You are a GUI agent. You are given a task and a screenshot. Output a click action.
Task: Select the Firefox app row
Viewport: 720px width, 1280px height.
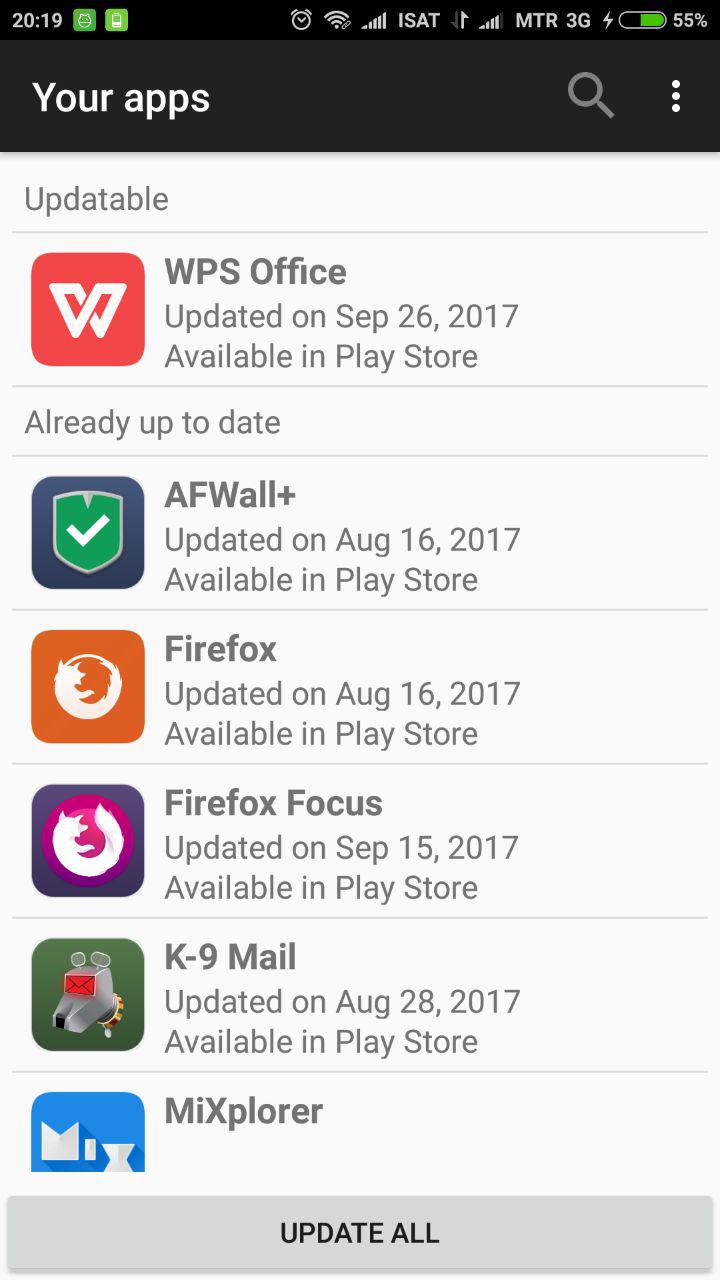(x=360, y=687)
